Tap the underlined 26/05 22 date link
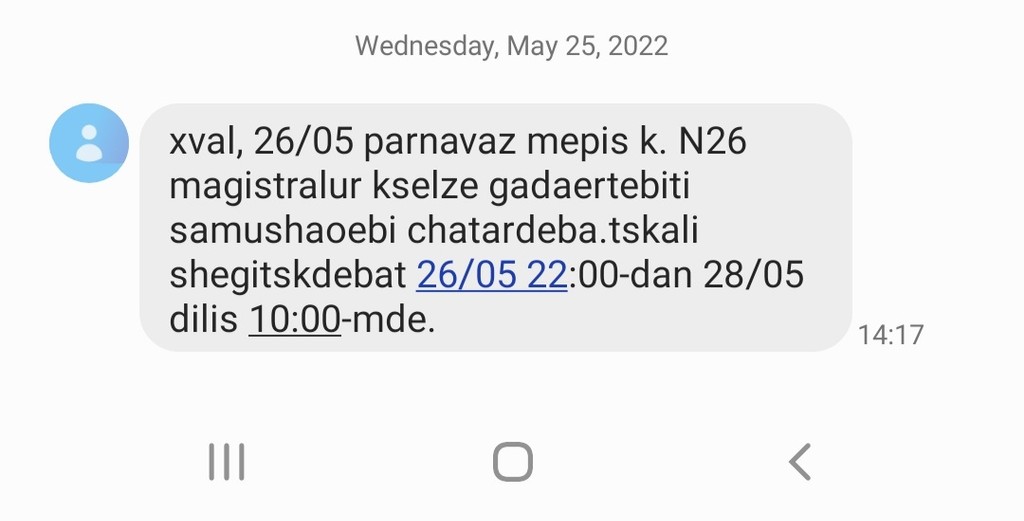This screenshot has width=1024, height=521. coord(492,274)
